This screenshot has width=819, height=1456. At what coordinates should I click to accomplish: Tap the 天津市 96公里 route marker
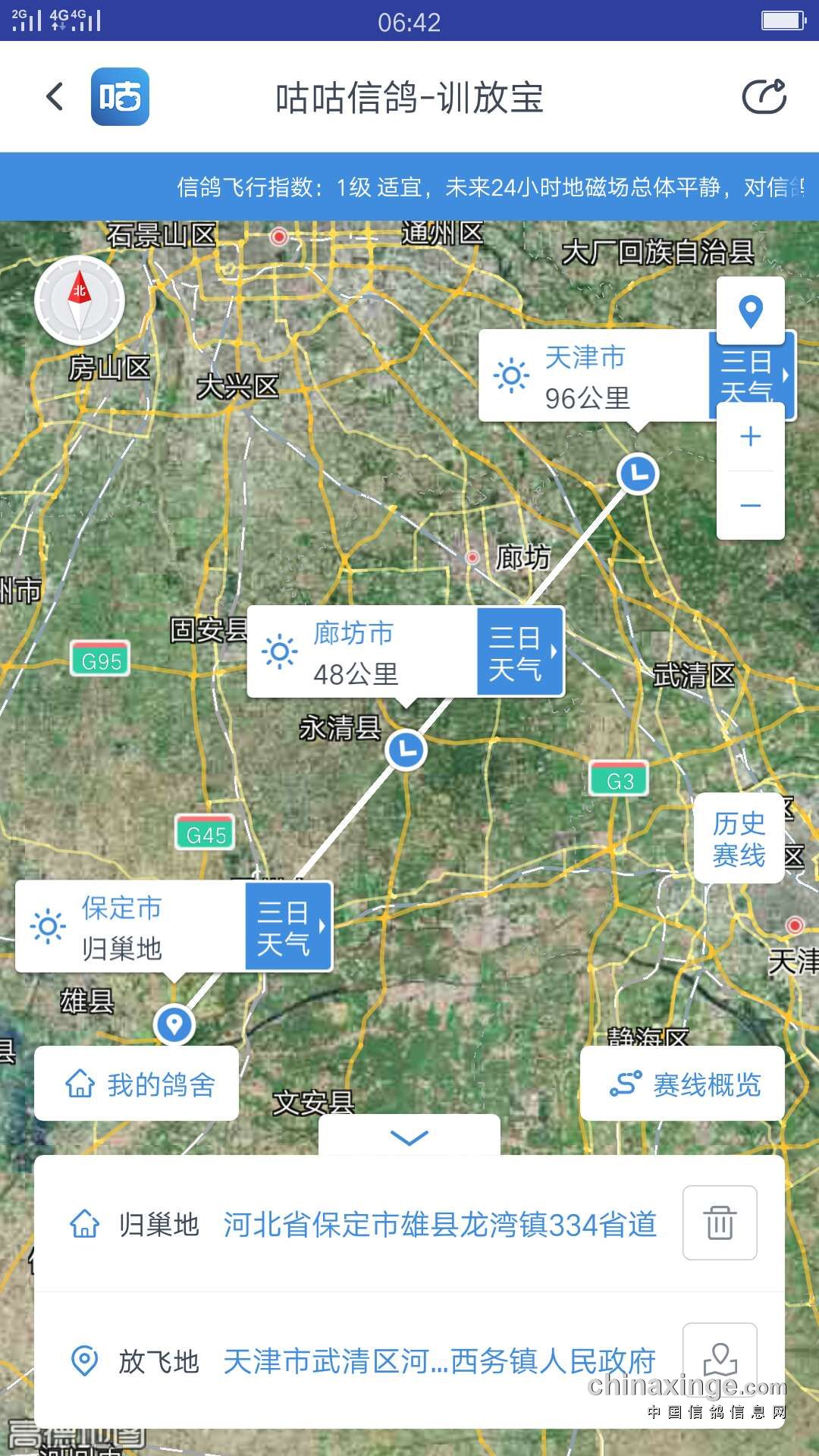tap(638, 474)
